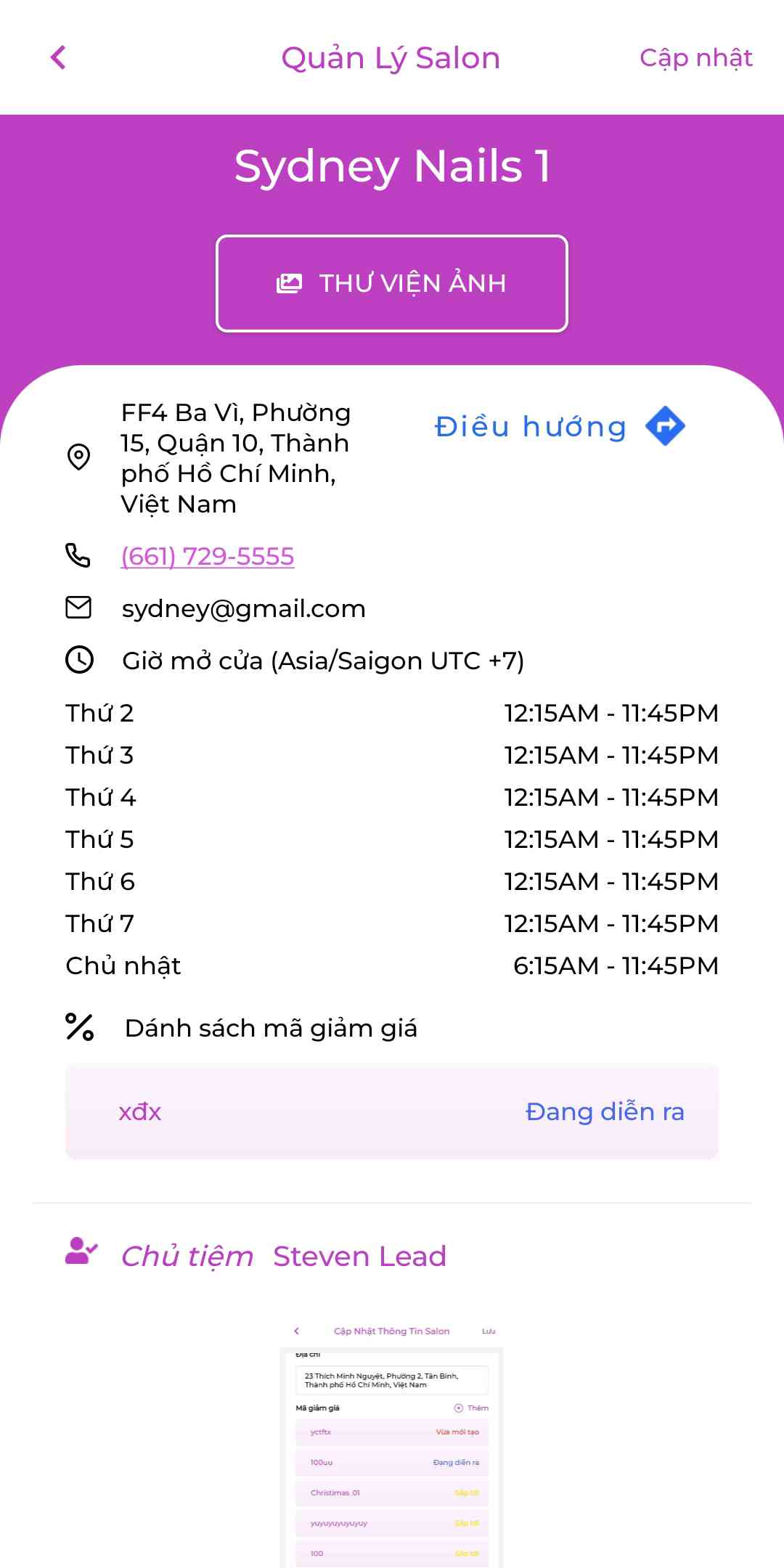
Task: Open the THƯ VIỆN ẢNH photo gallery
Action: click(392, 283)
